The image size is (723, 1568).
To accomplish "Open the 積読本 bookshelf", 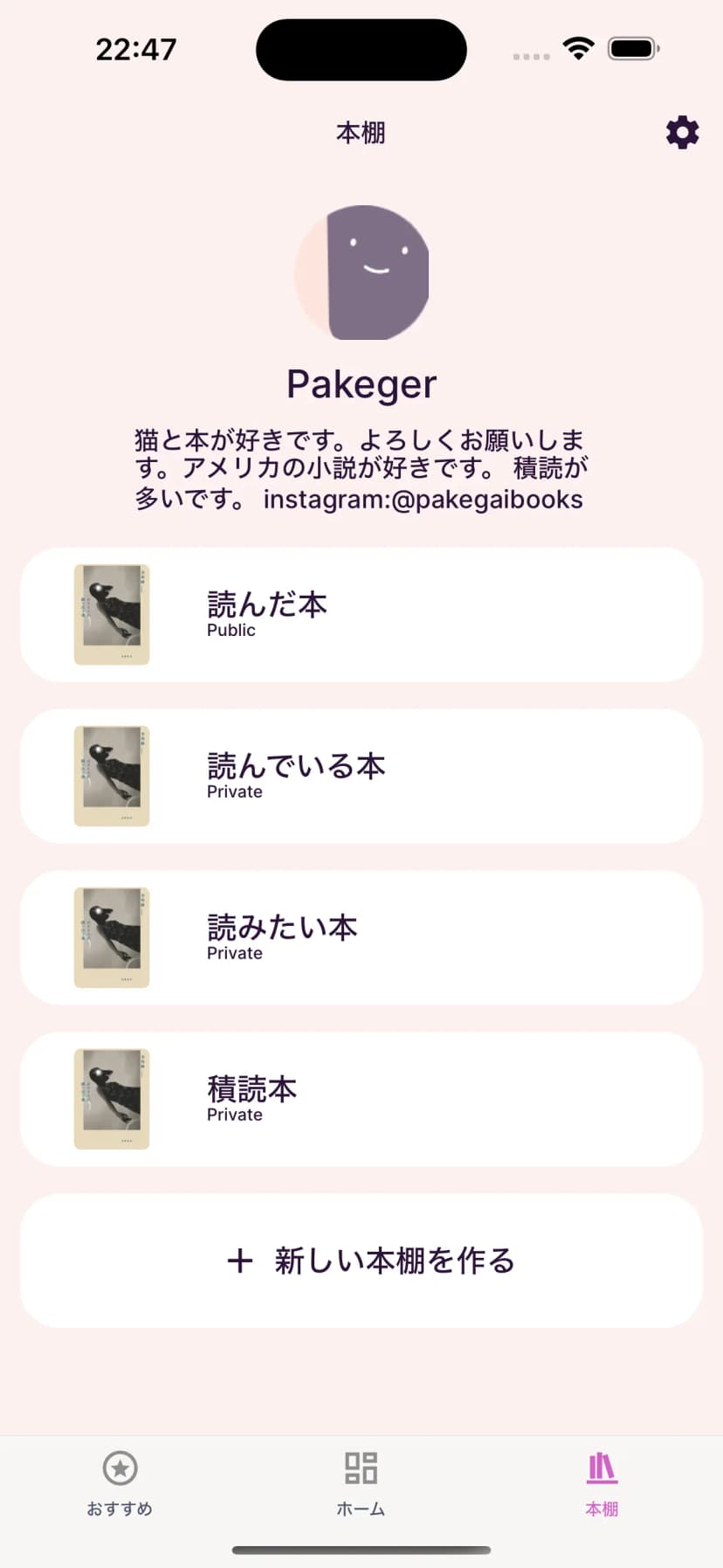I will coord(361,1100).
